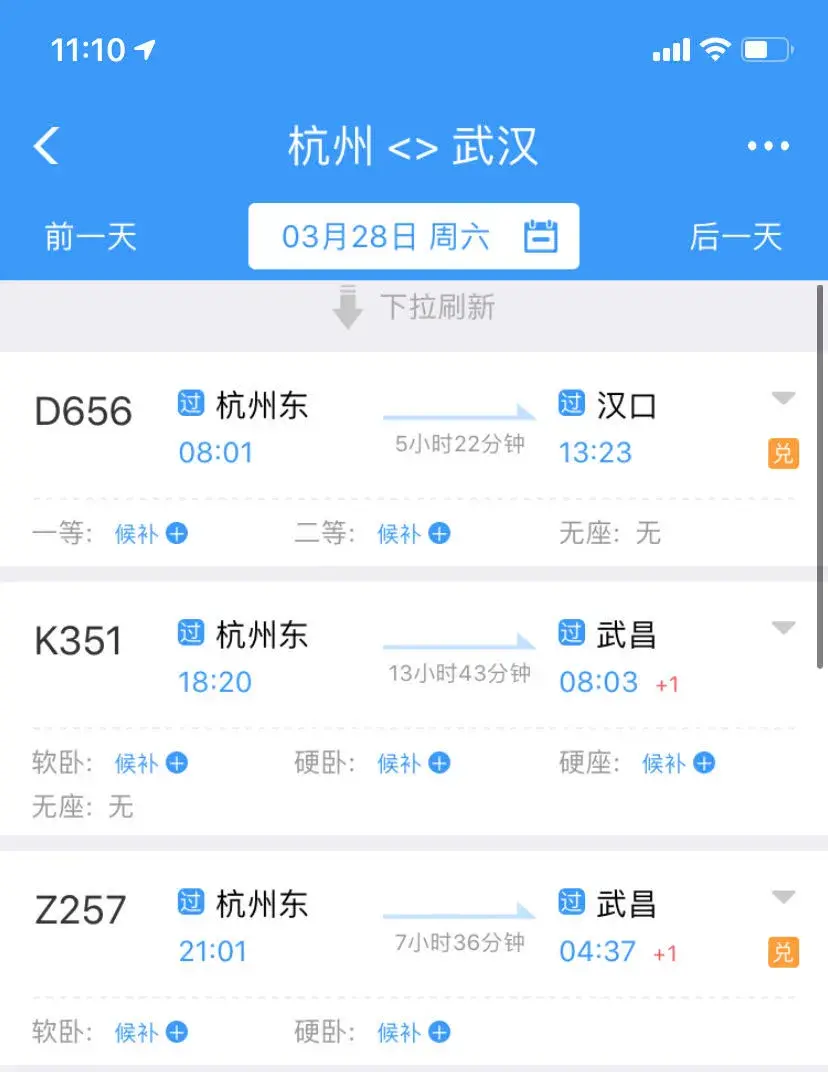This screenshot has width=828, height=1072.
Task: Join the 一等 waitlist on D656
Action: (151, 534)
